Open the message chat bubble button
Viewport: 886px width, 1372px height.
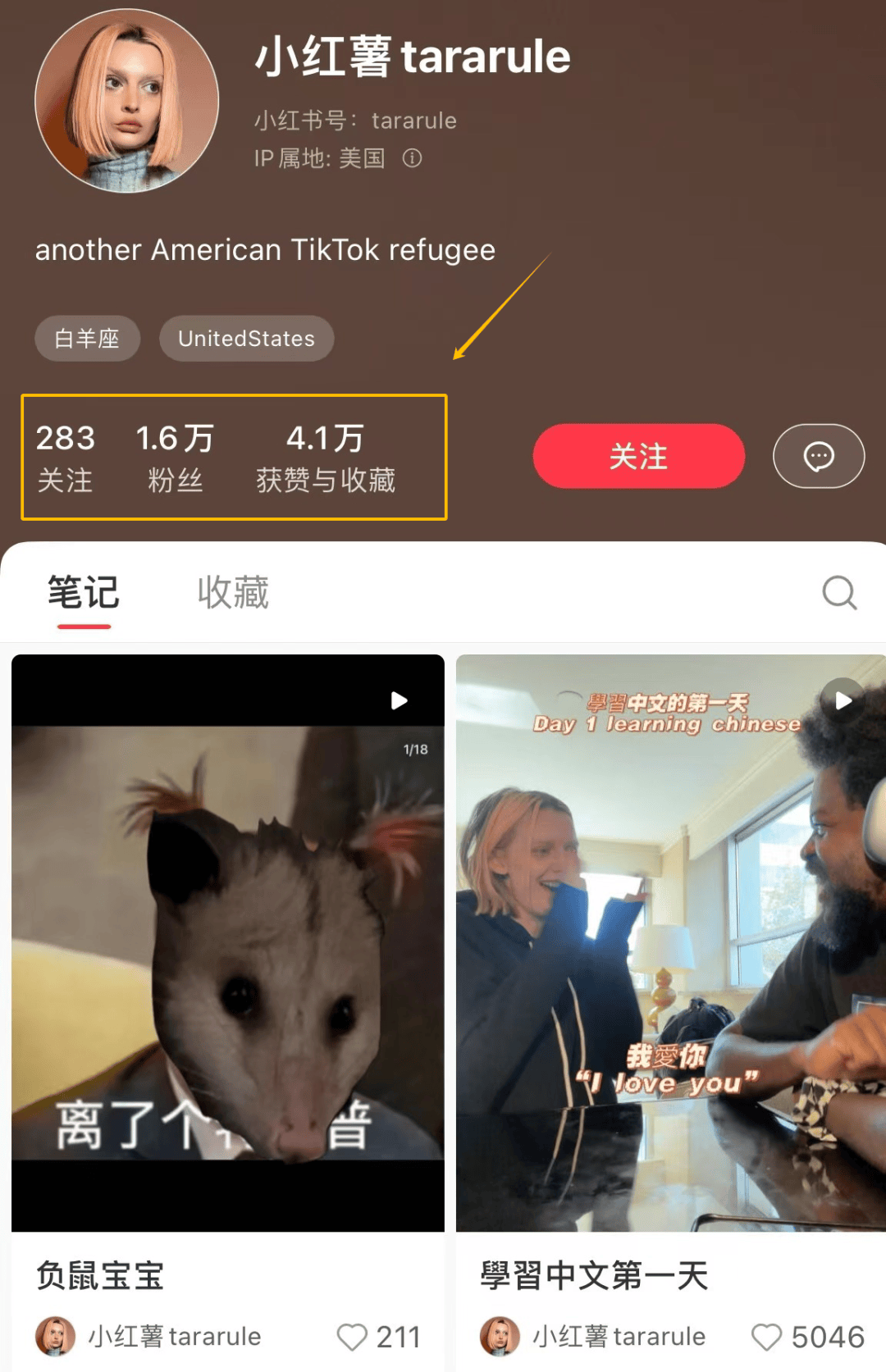click(x=818, y=456)
